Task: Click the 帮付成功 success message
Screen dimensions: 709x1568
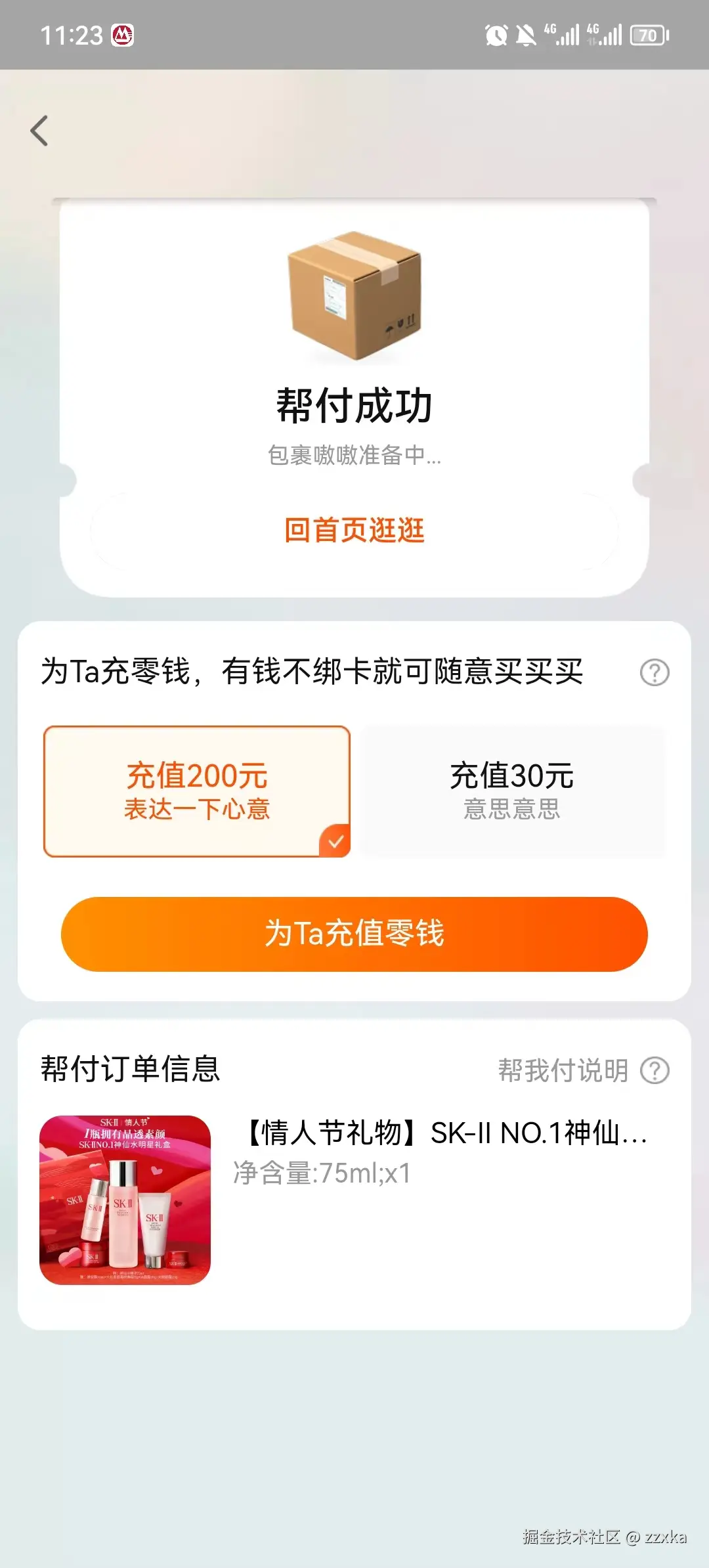Action: tap(354, 406)
